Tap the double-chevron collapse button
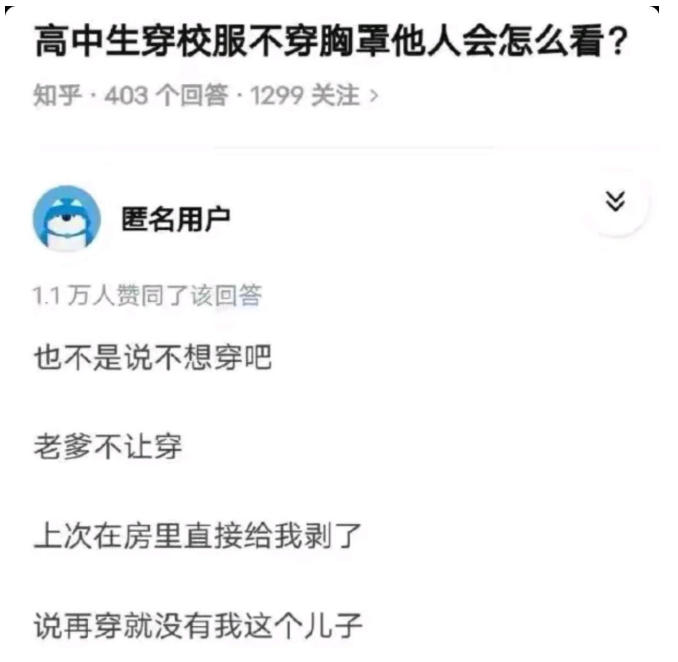678x662 pixels. [616, 201]
